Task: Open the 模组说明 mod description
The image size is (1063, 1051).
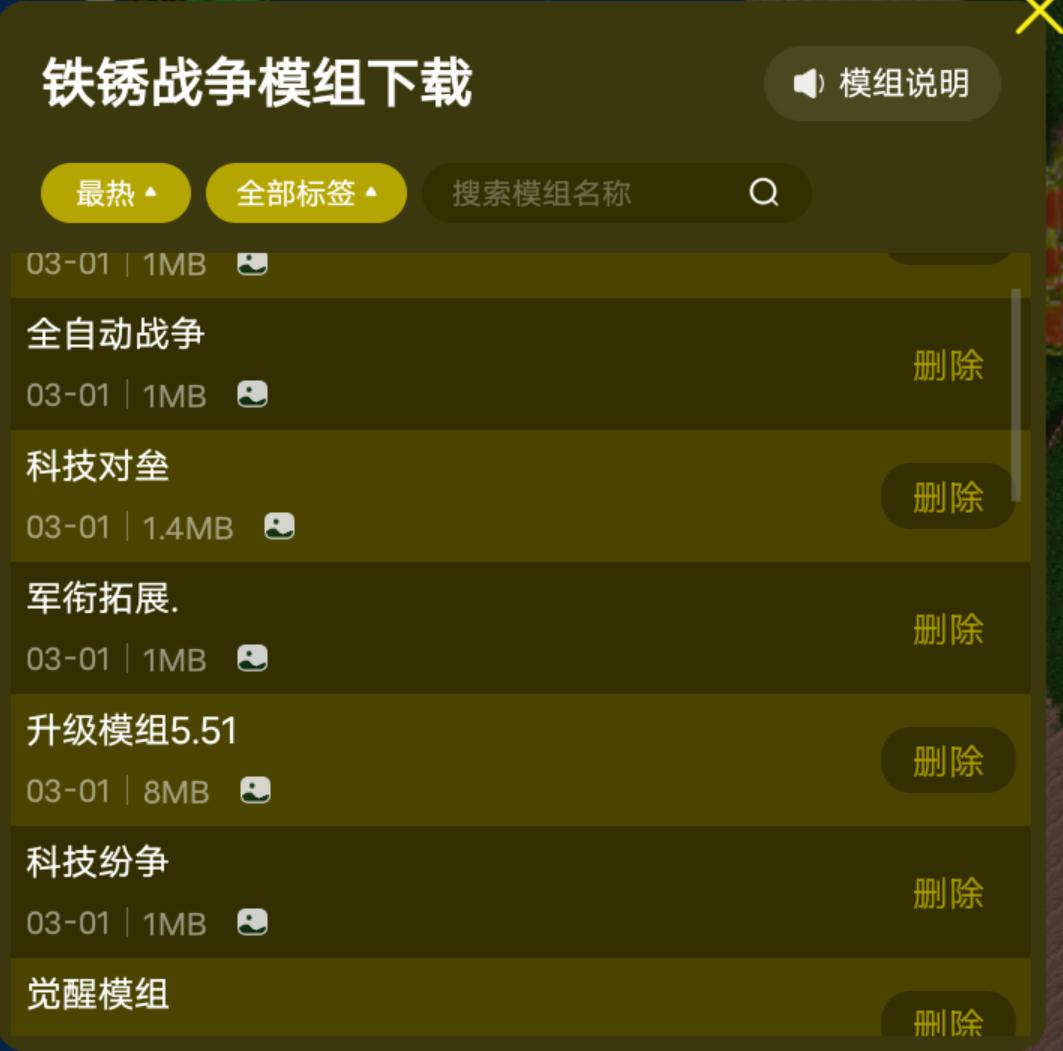Action: [882, 84]
